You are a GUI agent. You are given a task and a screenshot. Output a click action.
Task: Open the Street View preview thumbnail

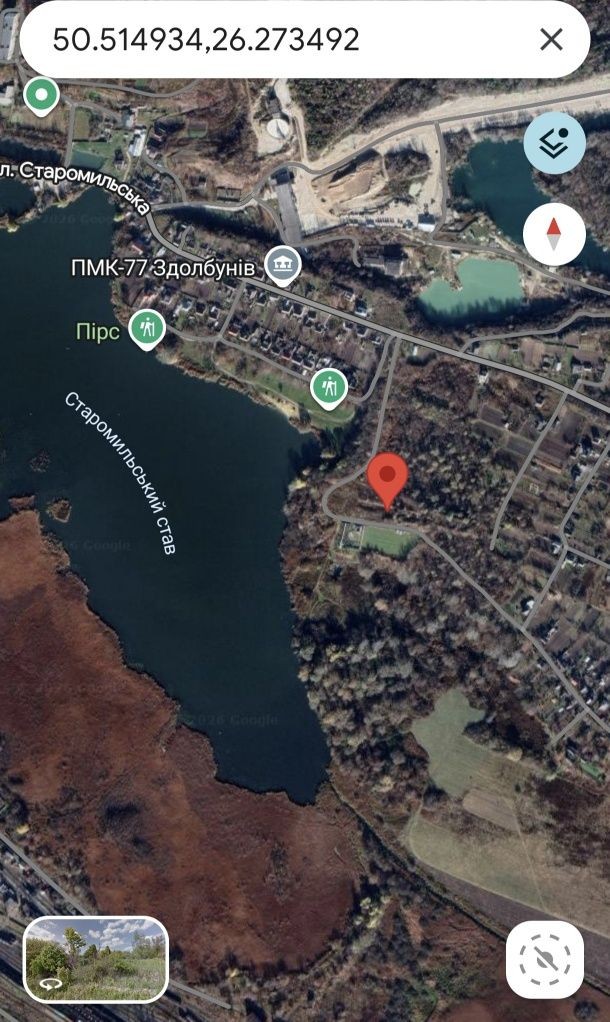tap(96, 959)
